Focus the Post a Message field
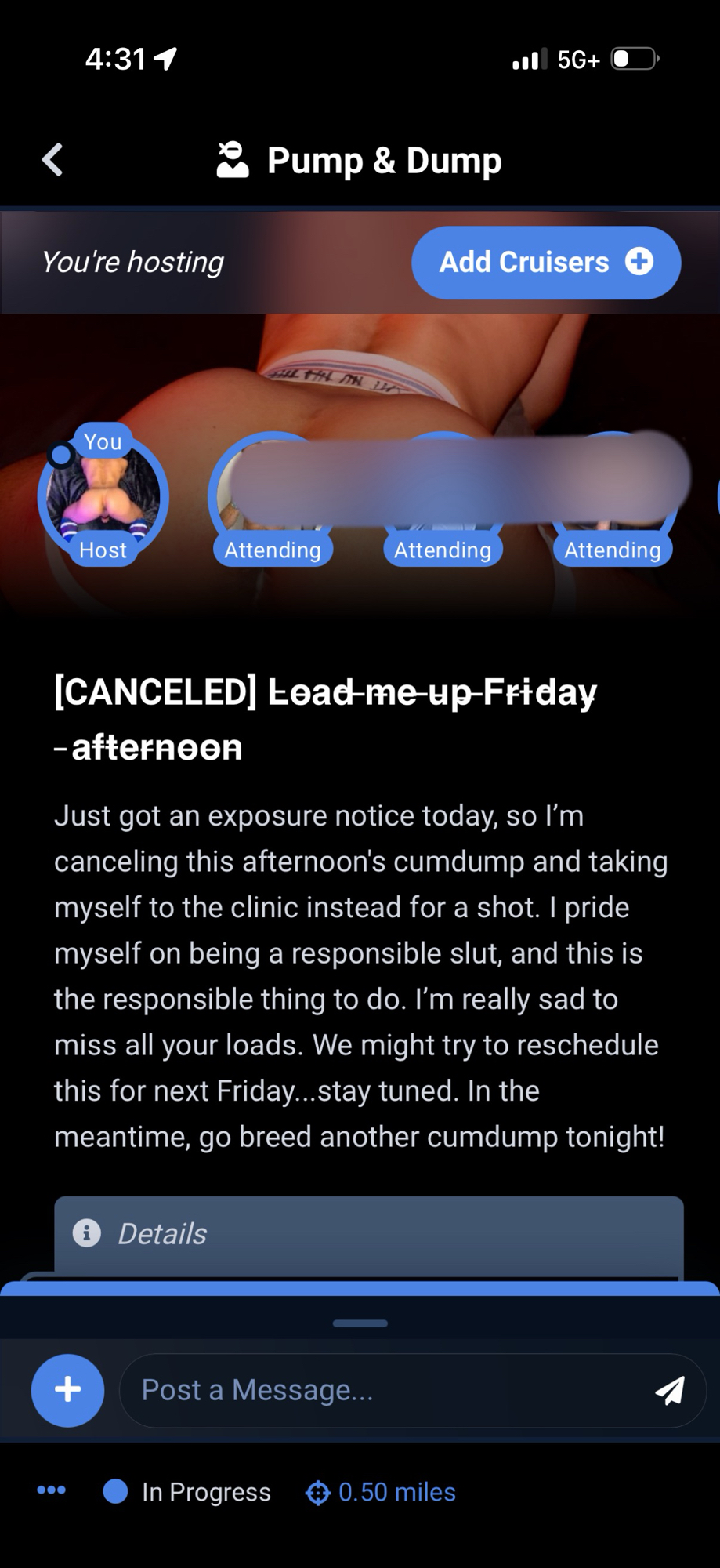 [384, 1390]
